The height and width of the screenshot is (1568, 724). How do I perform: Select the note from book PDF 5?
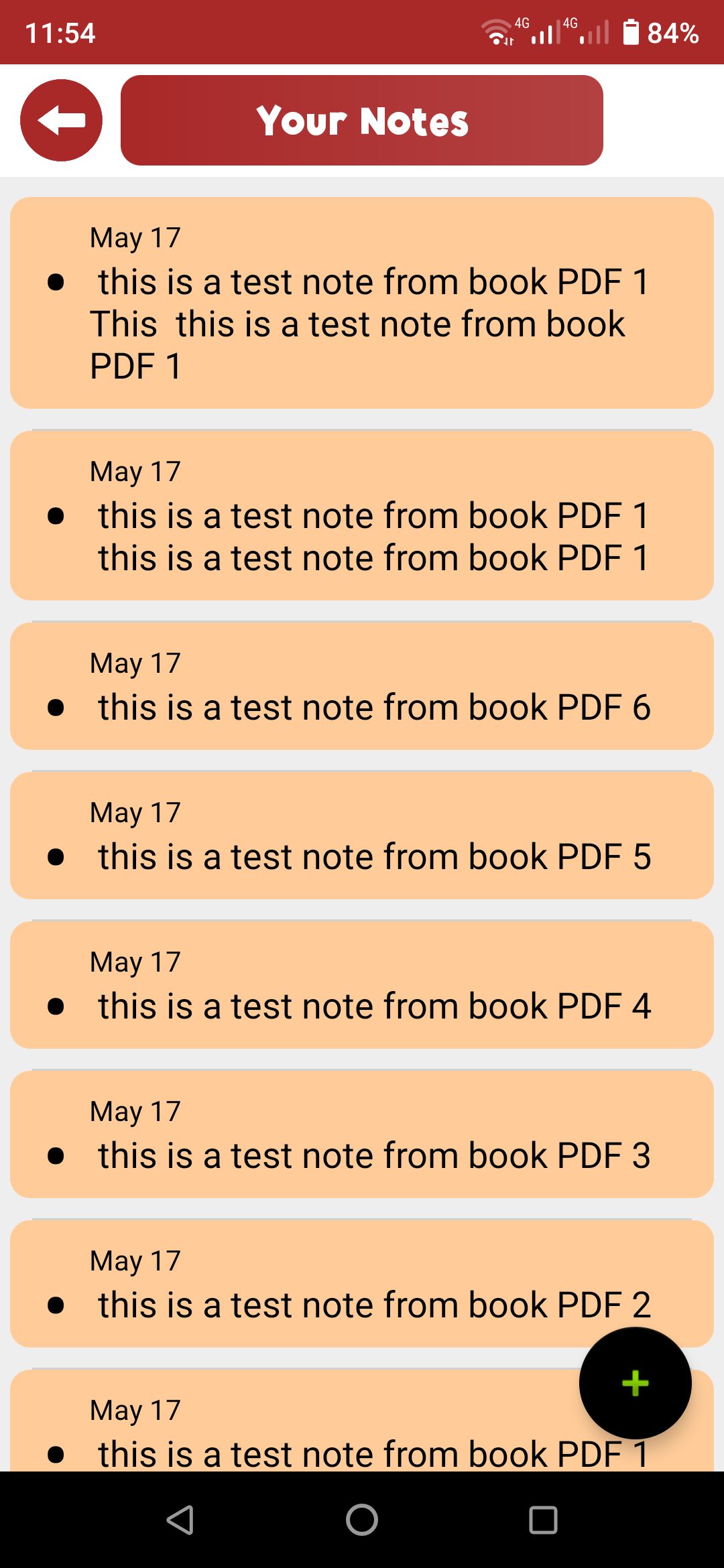pos(362,836)
